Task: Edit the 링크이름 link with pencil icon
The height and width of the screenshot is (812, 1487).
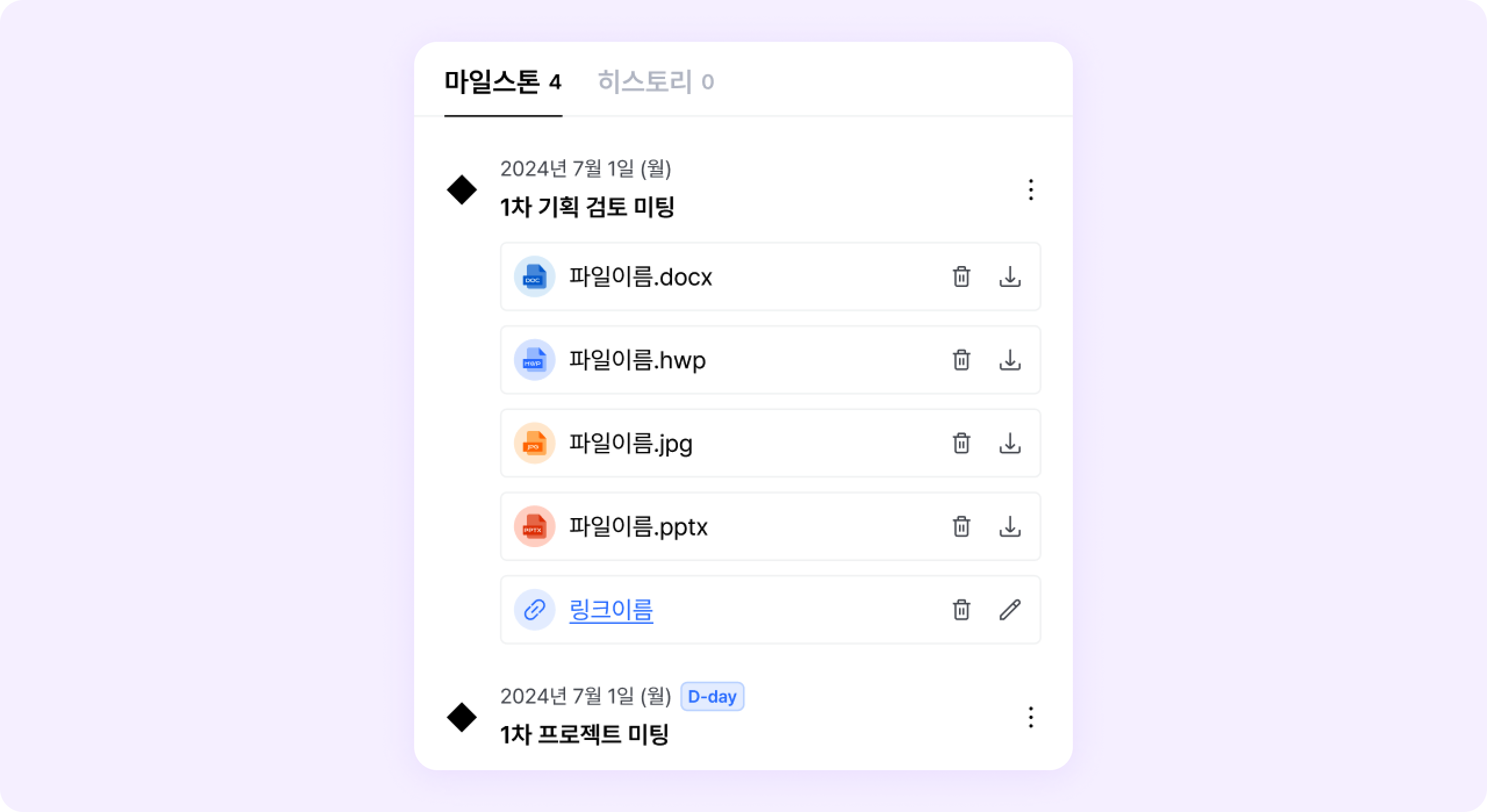Action: [1010, 610]
